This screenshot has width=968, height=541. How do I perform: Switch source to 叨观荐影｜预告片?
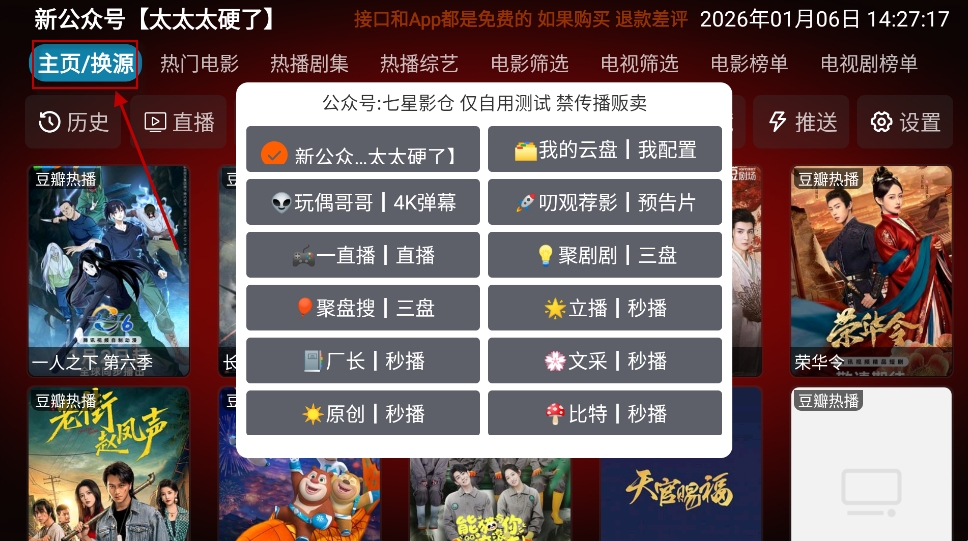click(x=604, y=202)
